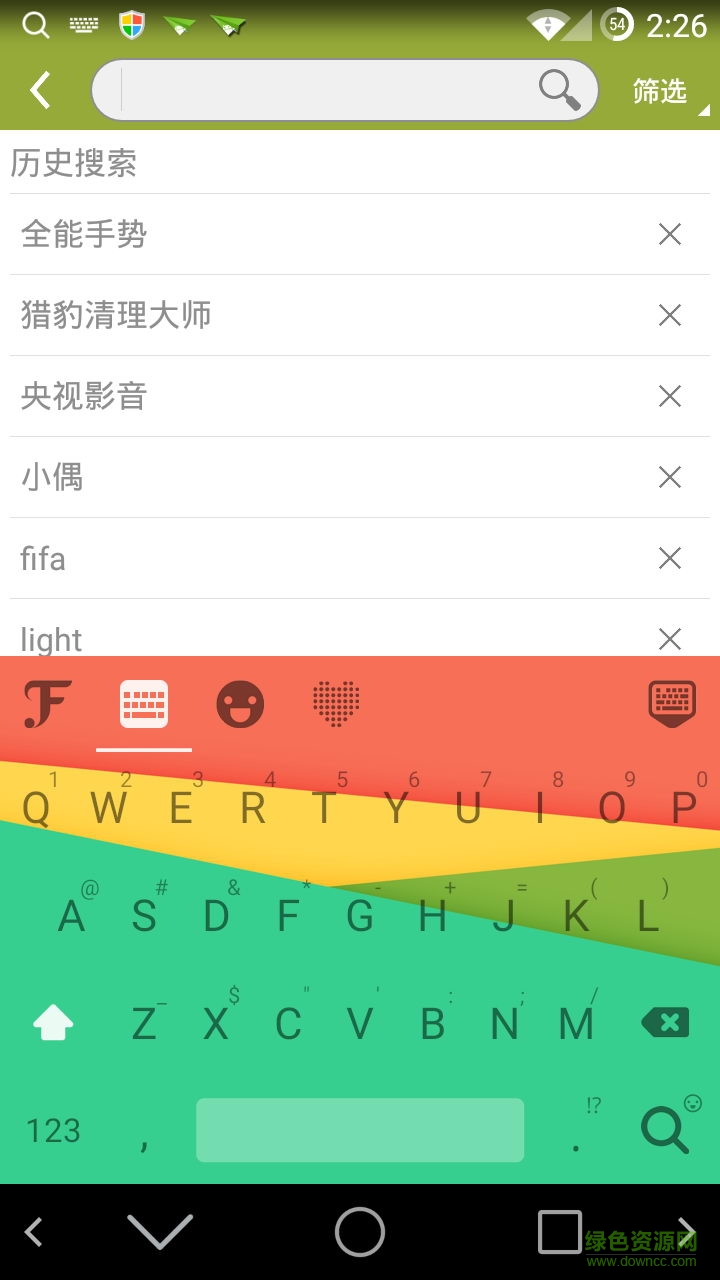Image resolution: width=720 pixels, height=1280 pixels.
Task: Dismiss keyboard with the keyboard-down icon
Action: click(x=672, y=703)
